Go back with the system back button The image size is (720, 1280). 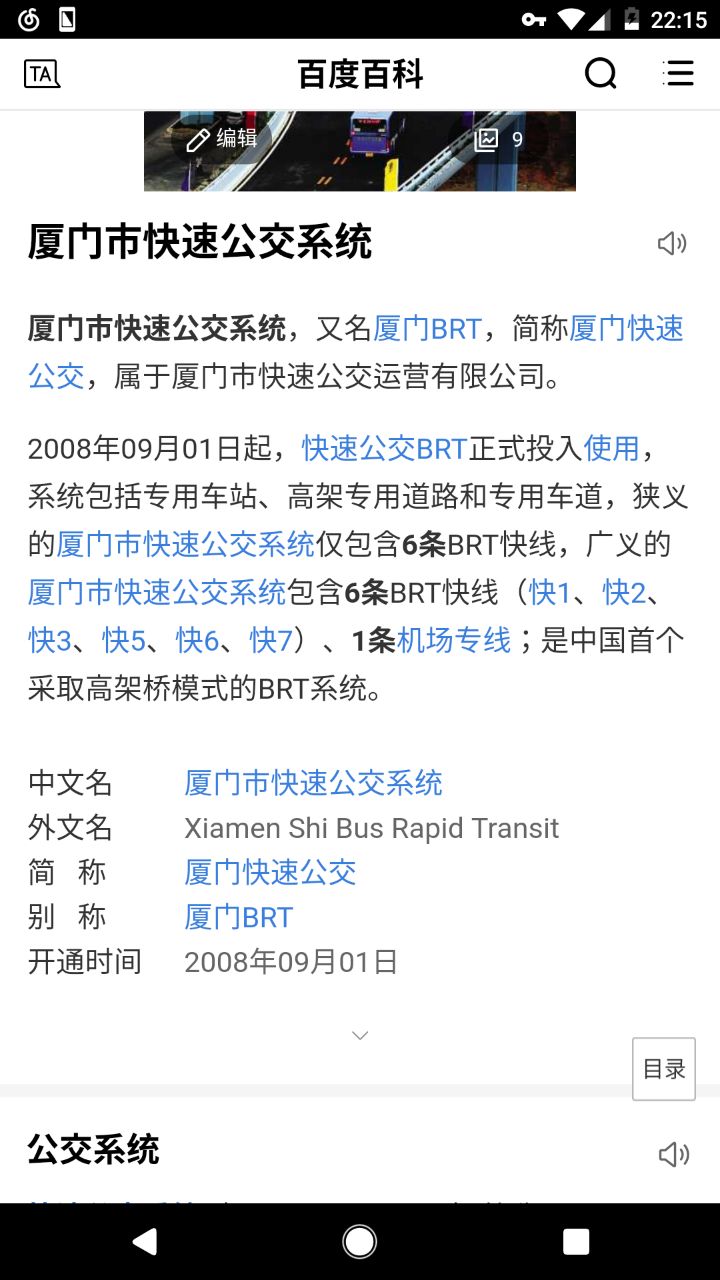tap(145, 1242)
